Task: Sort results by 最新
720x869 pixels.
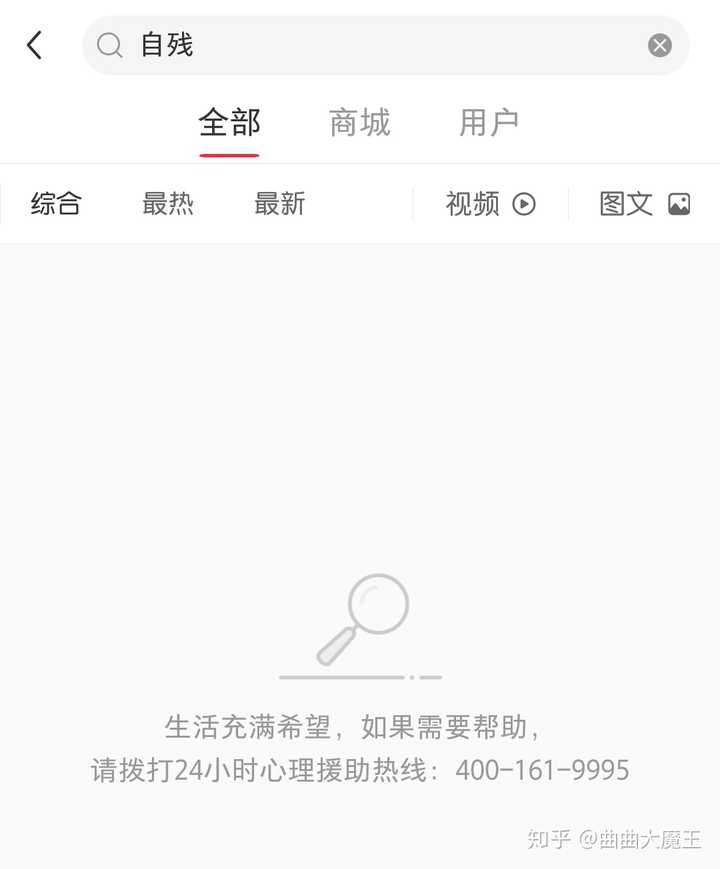Action: tap(280, 204)
